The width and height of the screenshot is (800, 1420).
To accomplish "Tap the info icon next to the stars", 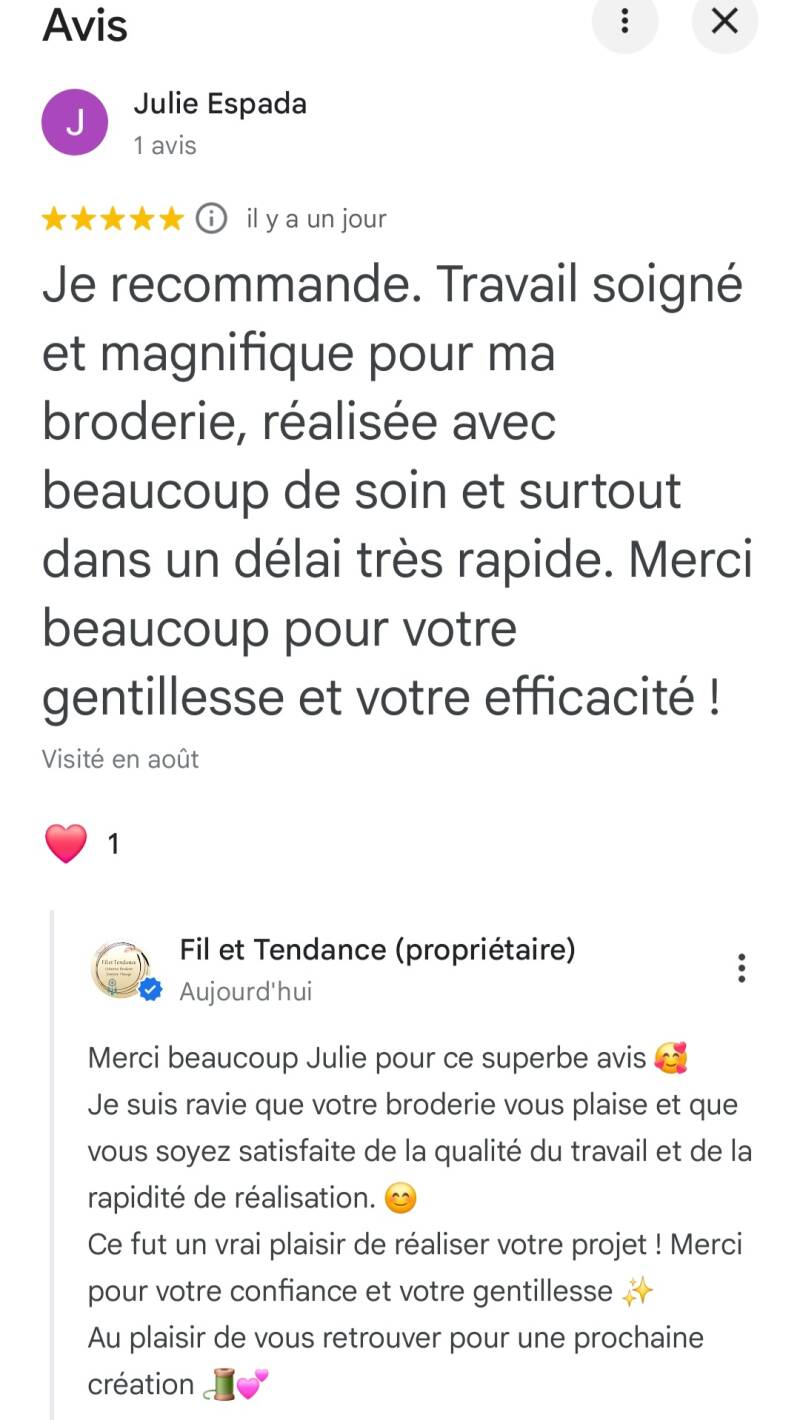I will tap(211, 218).
